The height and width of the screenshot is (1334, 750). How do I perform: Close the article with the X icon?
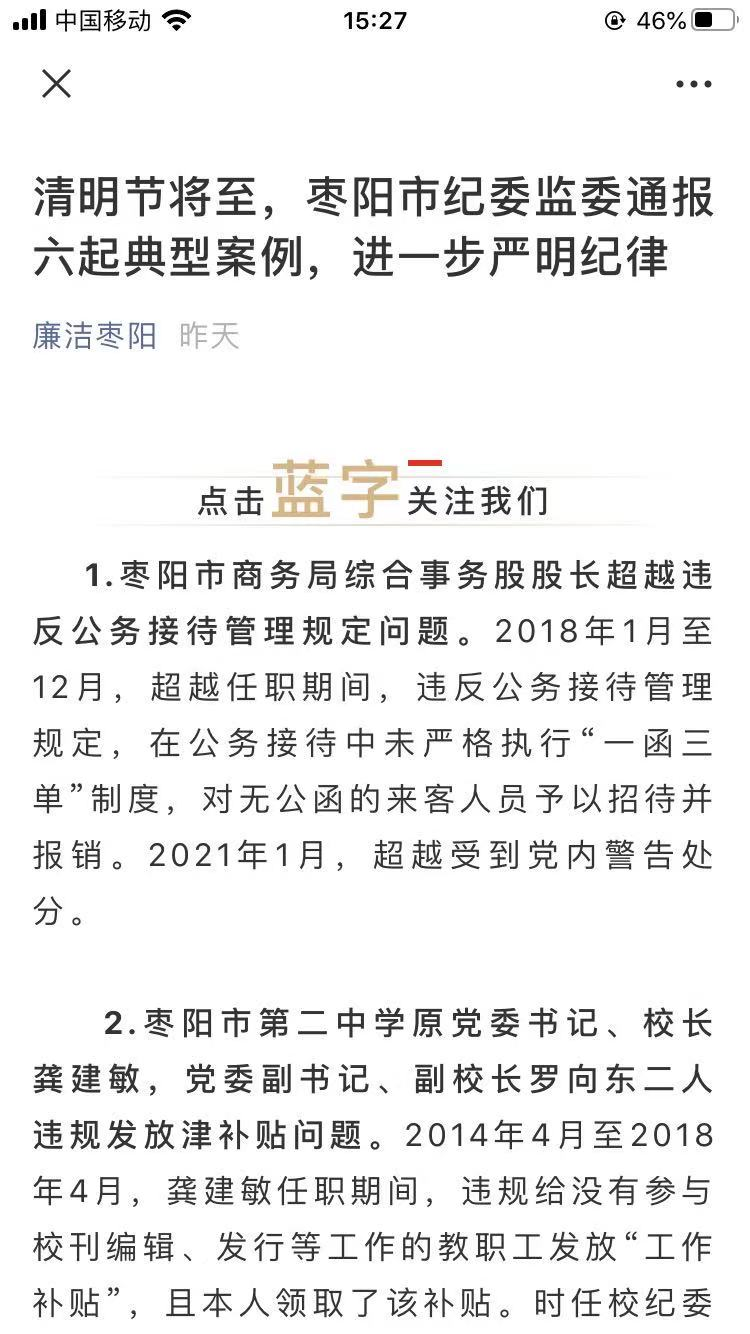click(x=56, y=84)
